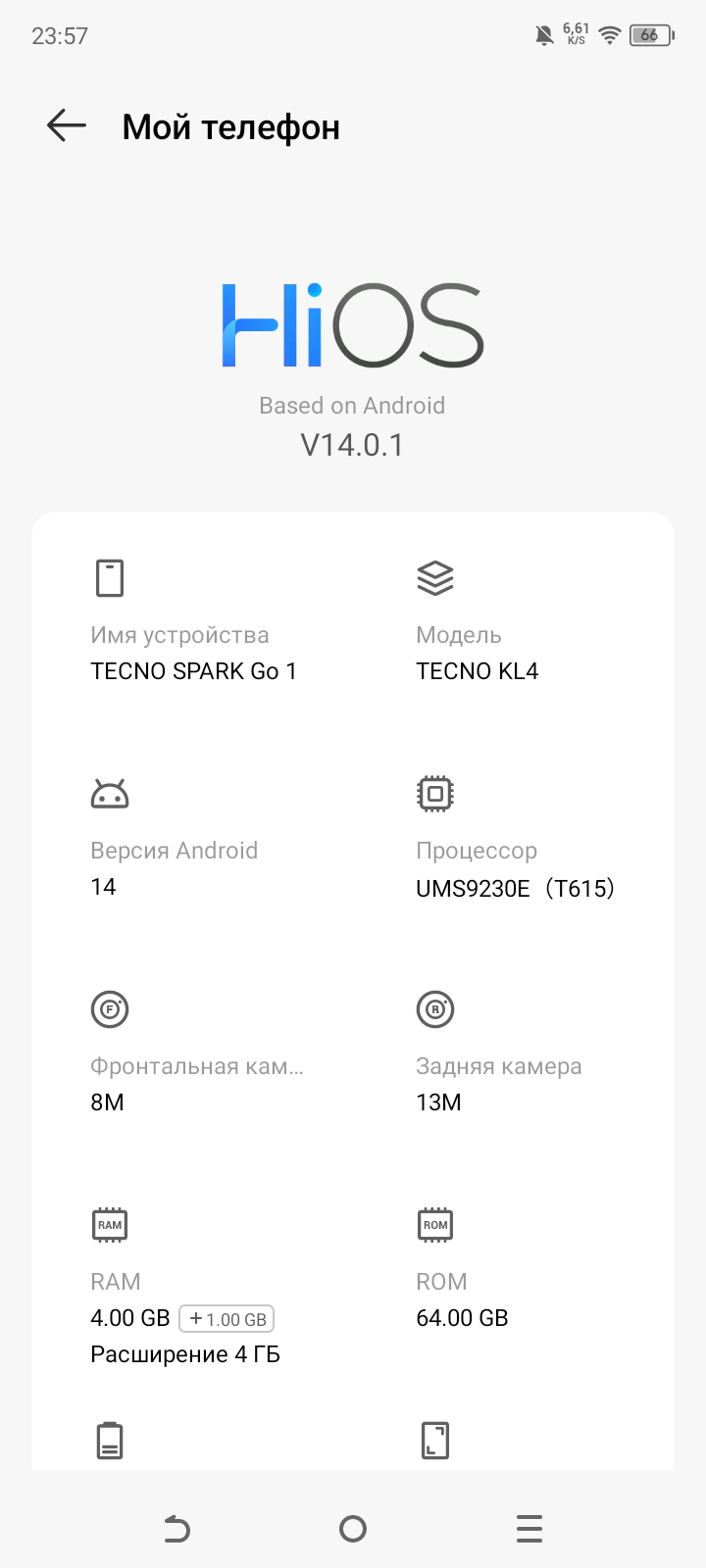Screen dimensions: 706x1568
Task: Open the device name TECNO SPARK Go 1
Action: click(x=193, y=671)
